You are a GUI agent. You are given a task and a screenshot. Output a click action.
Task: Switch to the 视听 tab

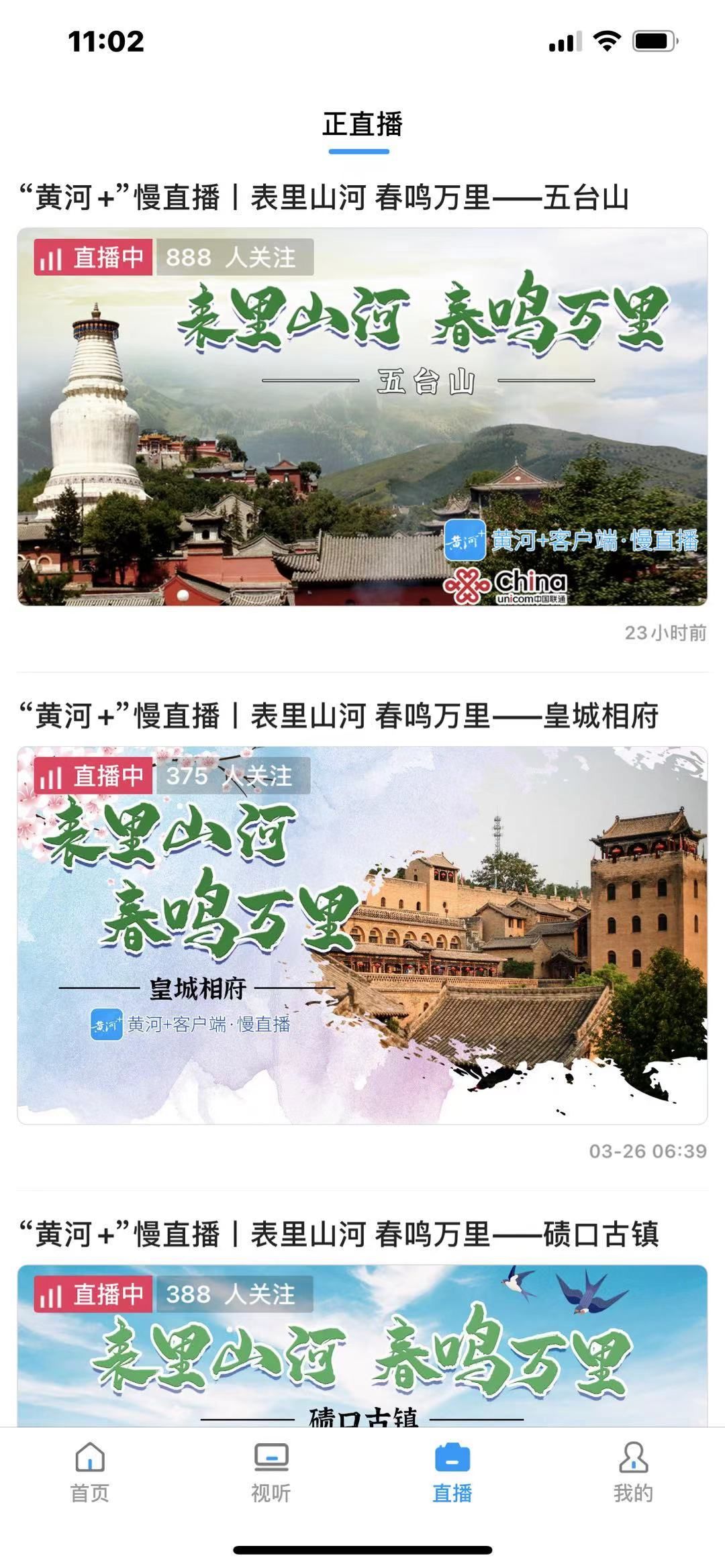(271, 1471)
